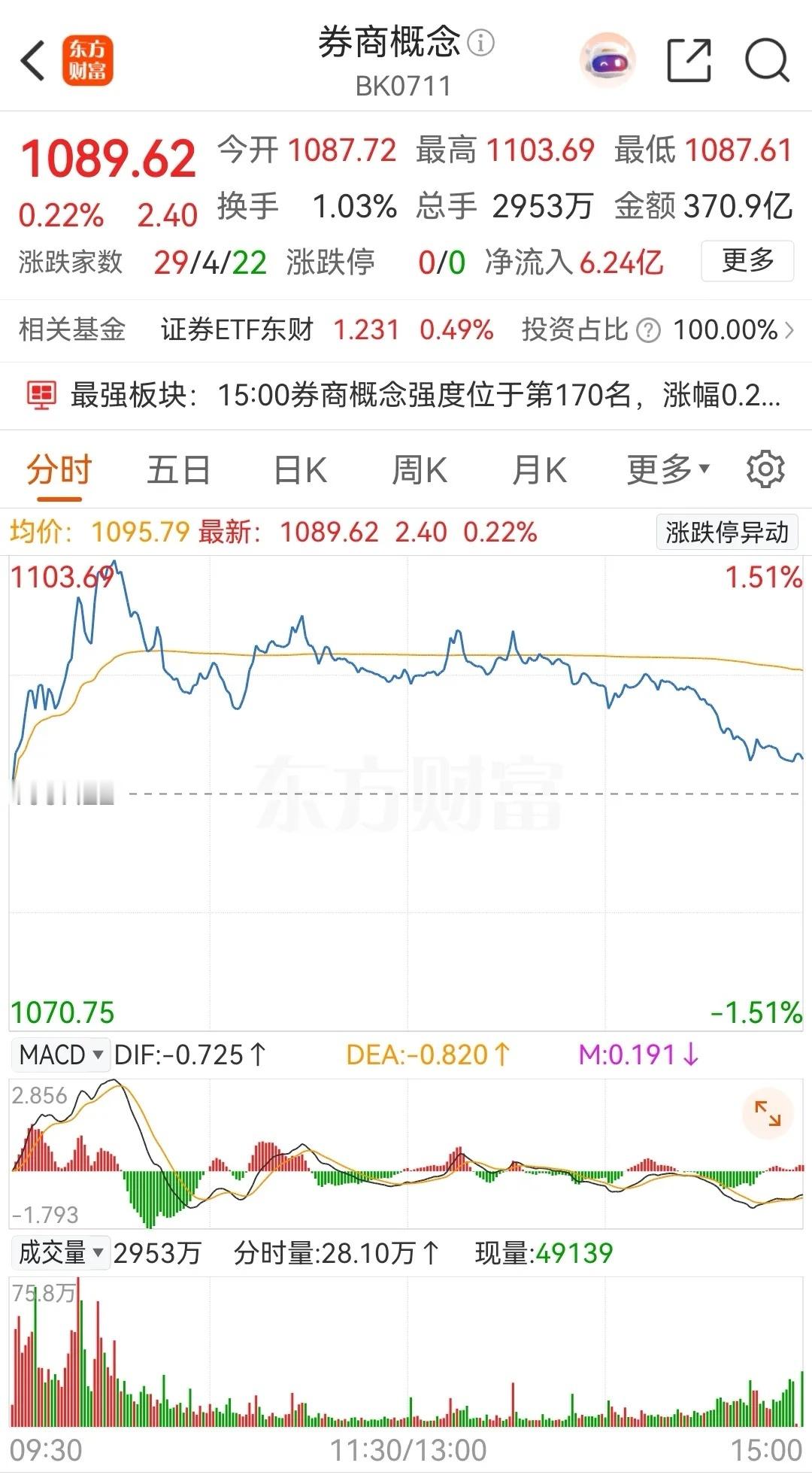Expand the 更多 chart period dropdown
Screen dimensions: 812x1475
668,470
